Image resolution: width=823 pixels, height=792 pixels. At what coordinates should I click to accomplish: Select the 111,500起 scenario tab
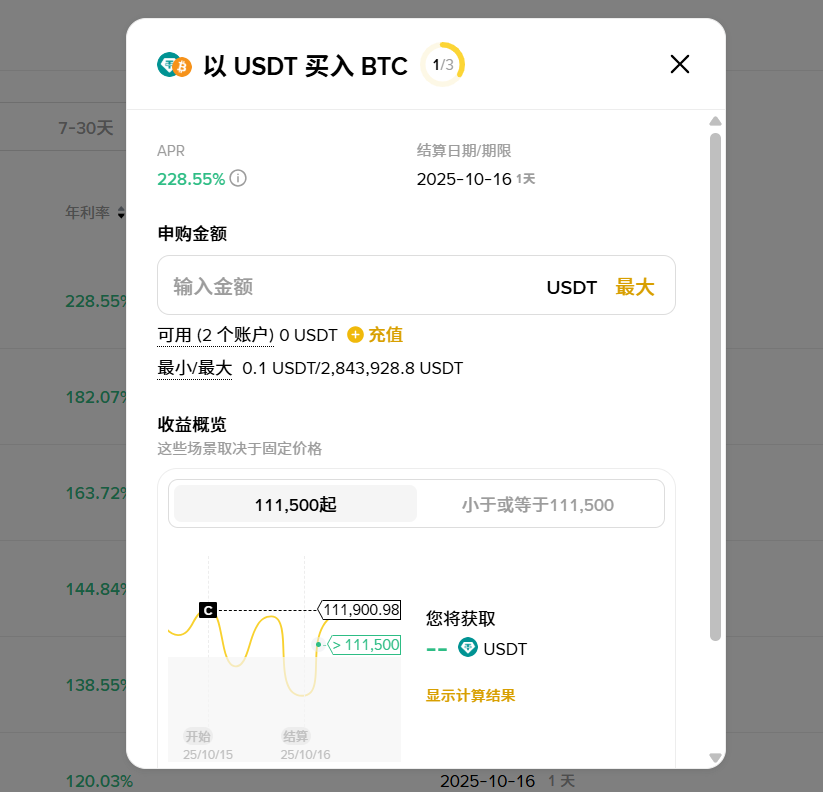coord(295,504)
